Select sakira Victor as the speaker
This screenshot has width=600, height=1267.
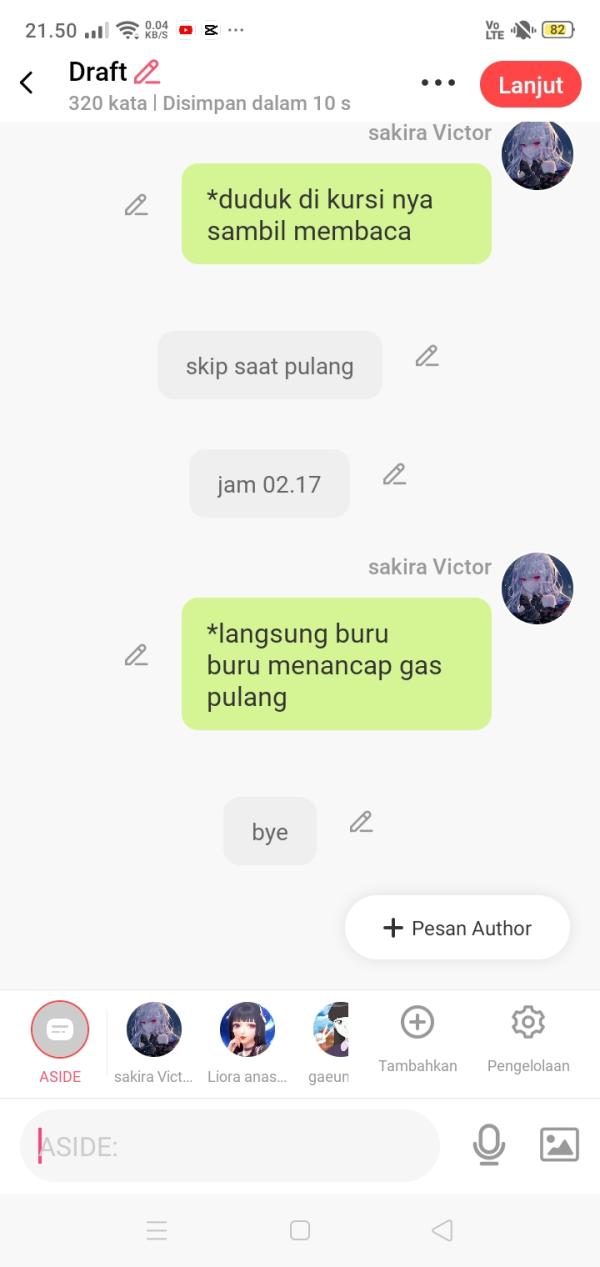pyautogui.click(x=154, y=1030)
